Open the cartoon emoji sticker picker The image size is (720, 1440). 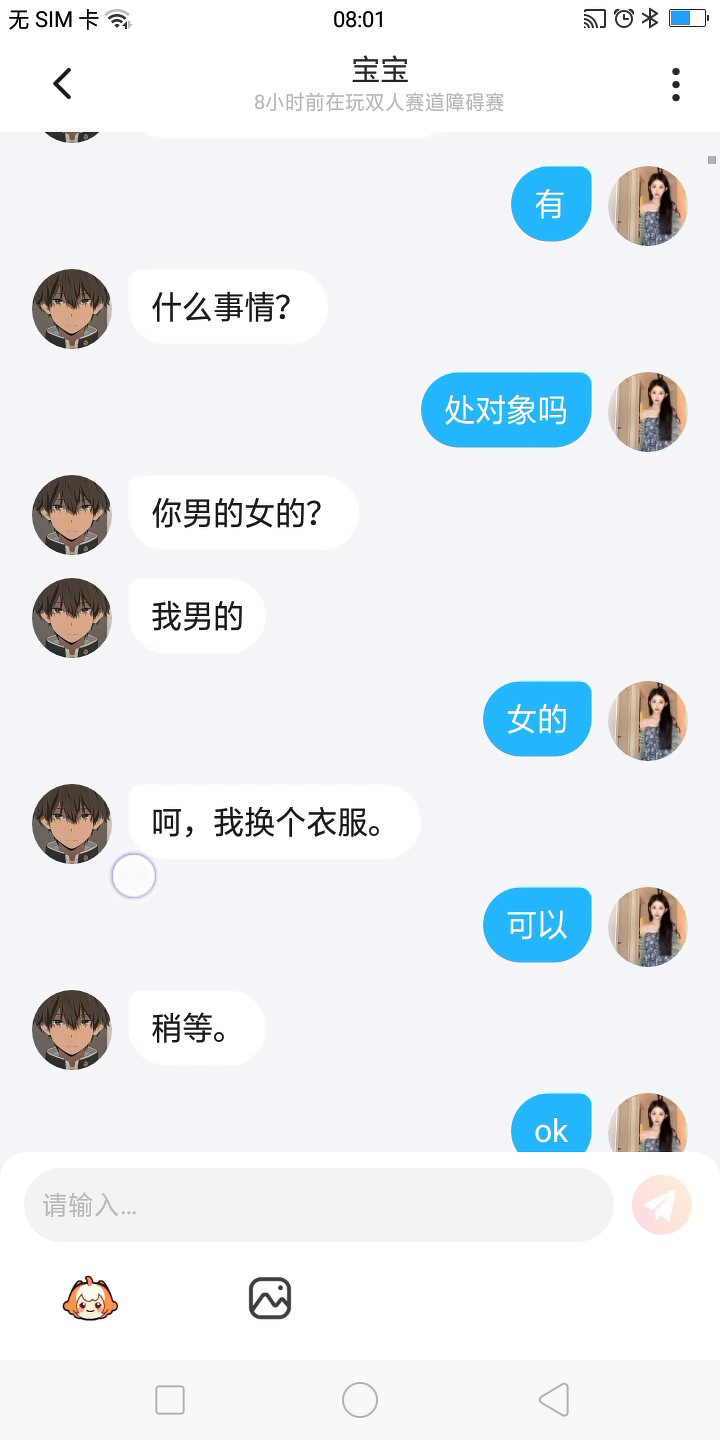pyautogui.click(x=91, y=1298)
